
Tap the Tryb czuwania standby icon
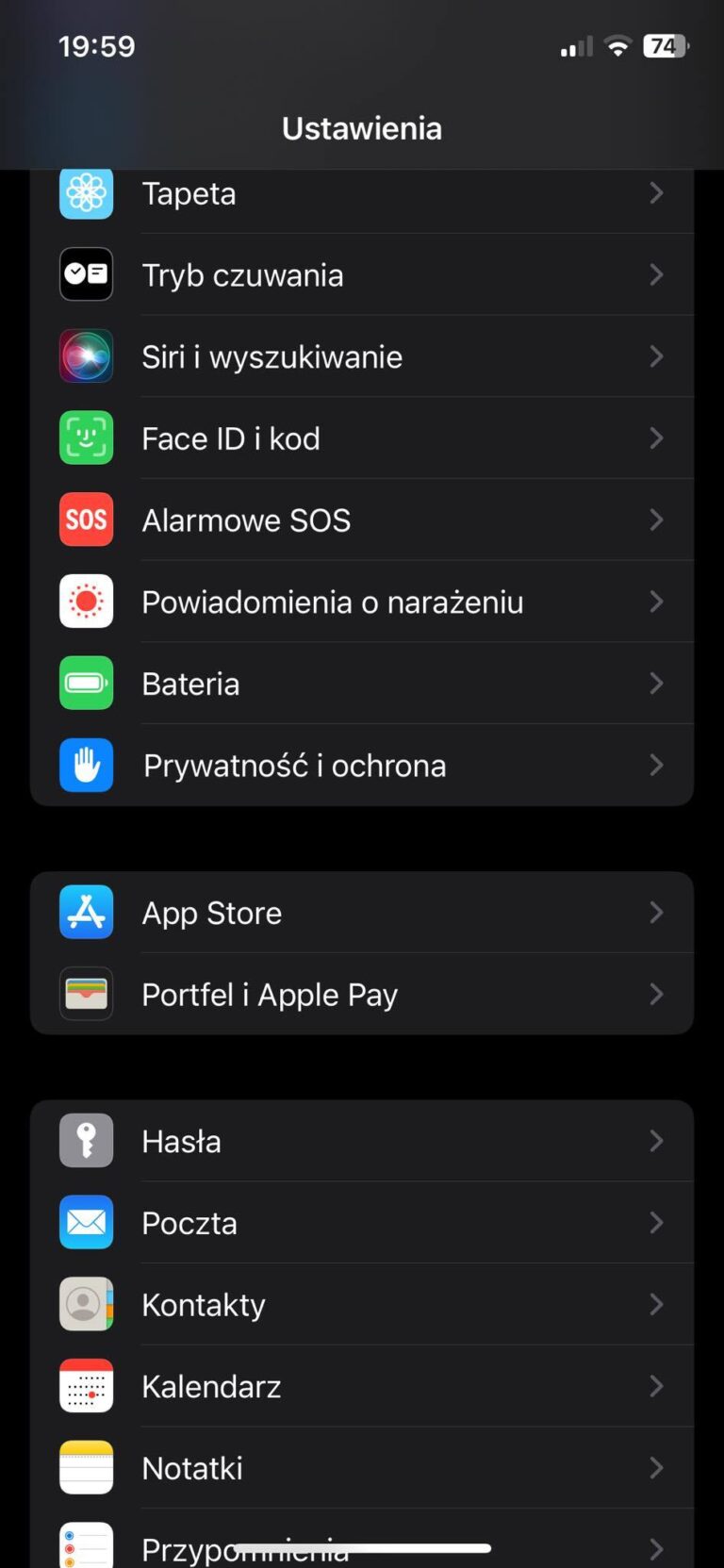pos(86,274)
